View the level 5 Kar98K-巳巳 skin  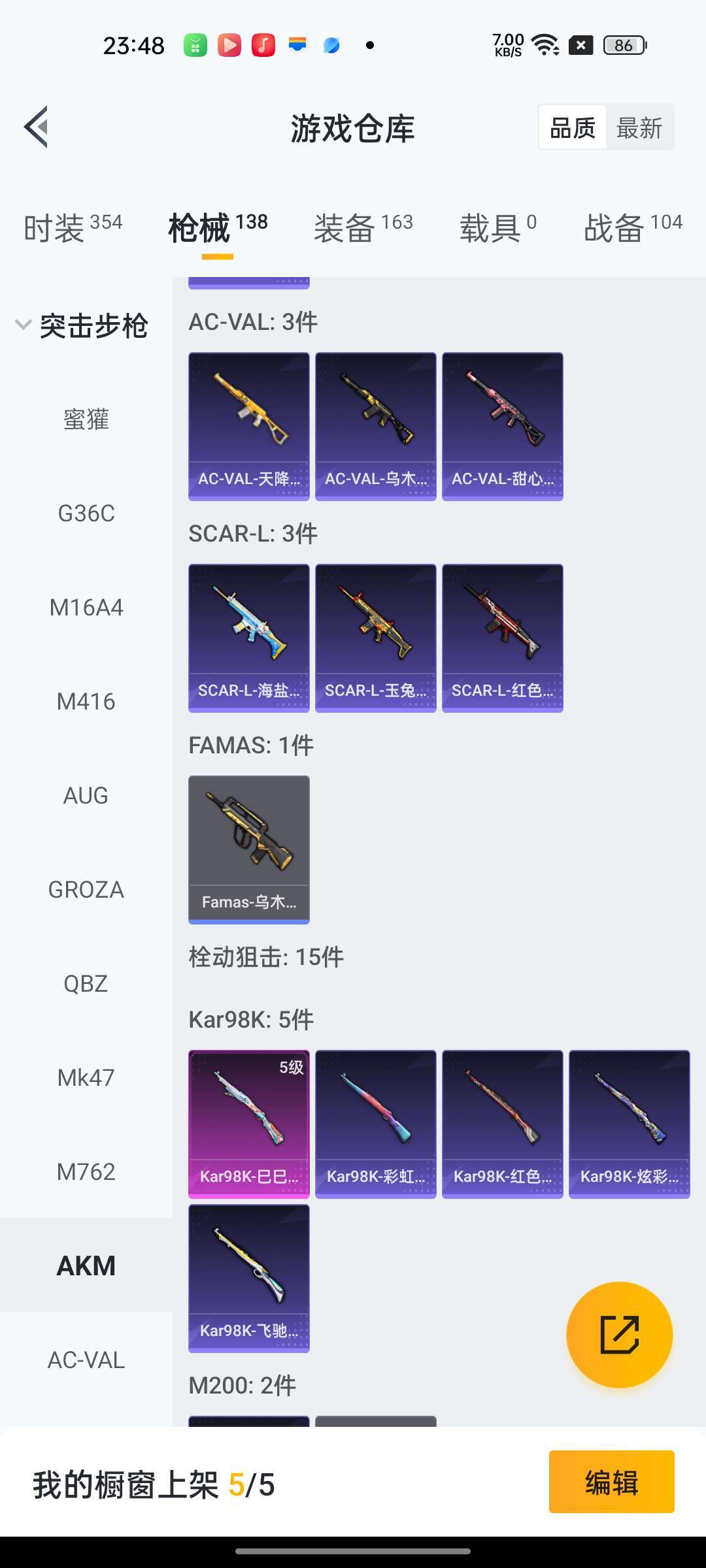point(249,1124)
